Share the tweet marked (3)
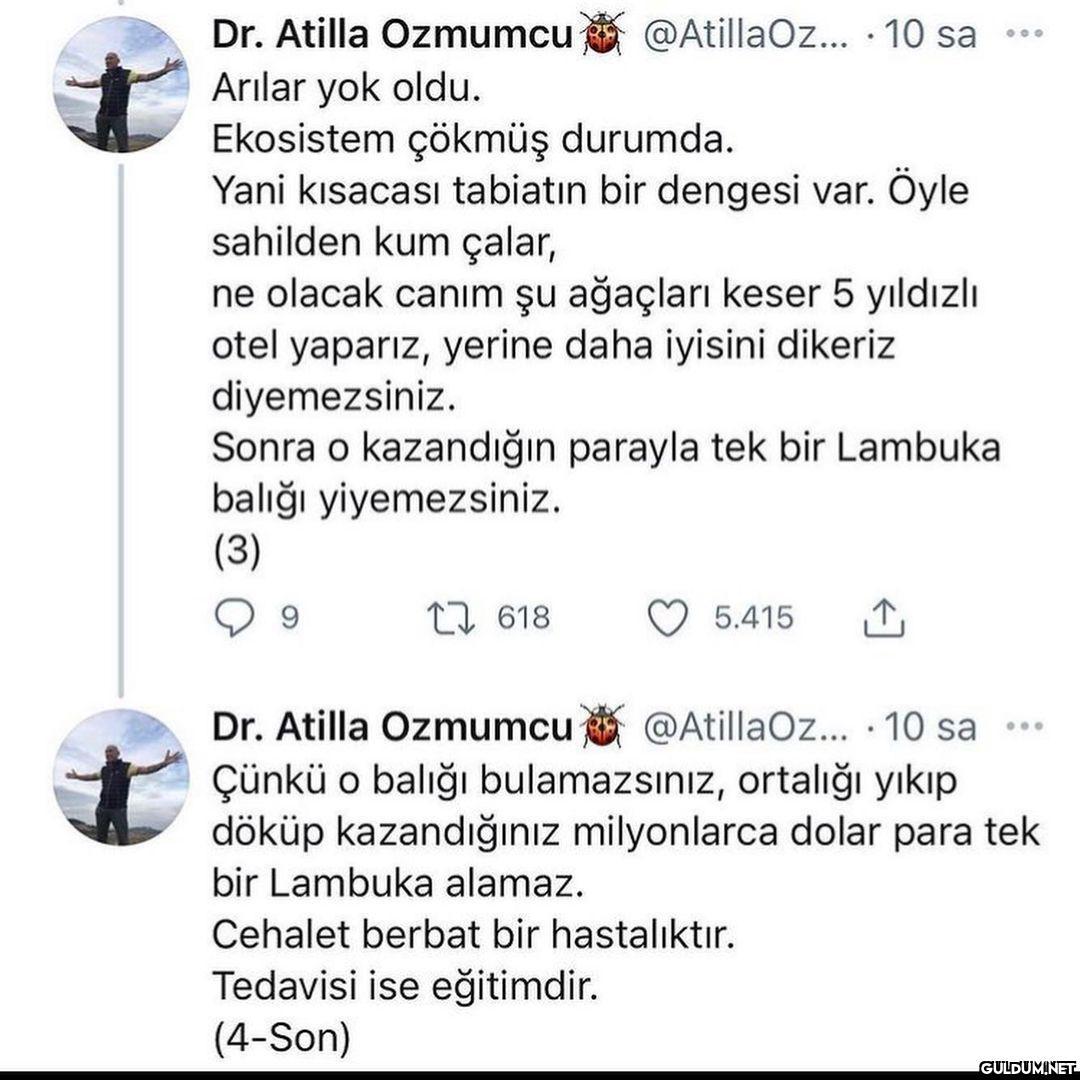Image resolution: width=1080 pixels, height=1080 pixels. tap(883, 619)
